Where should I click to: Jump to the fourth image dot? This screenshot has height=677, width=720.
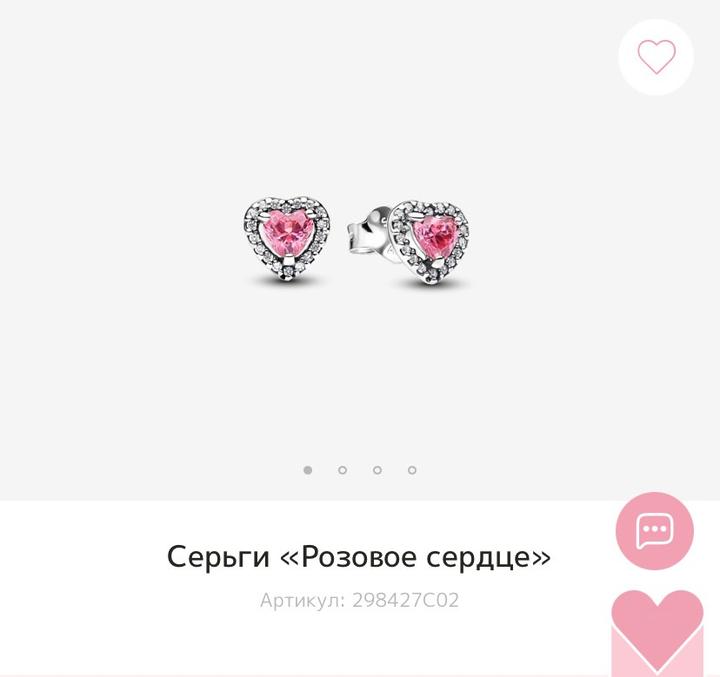click(412, 470)
